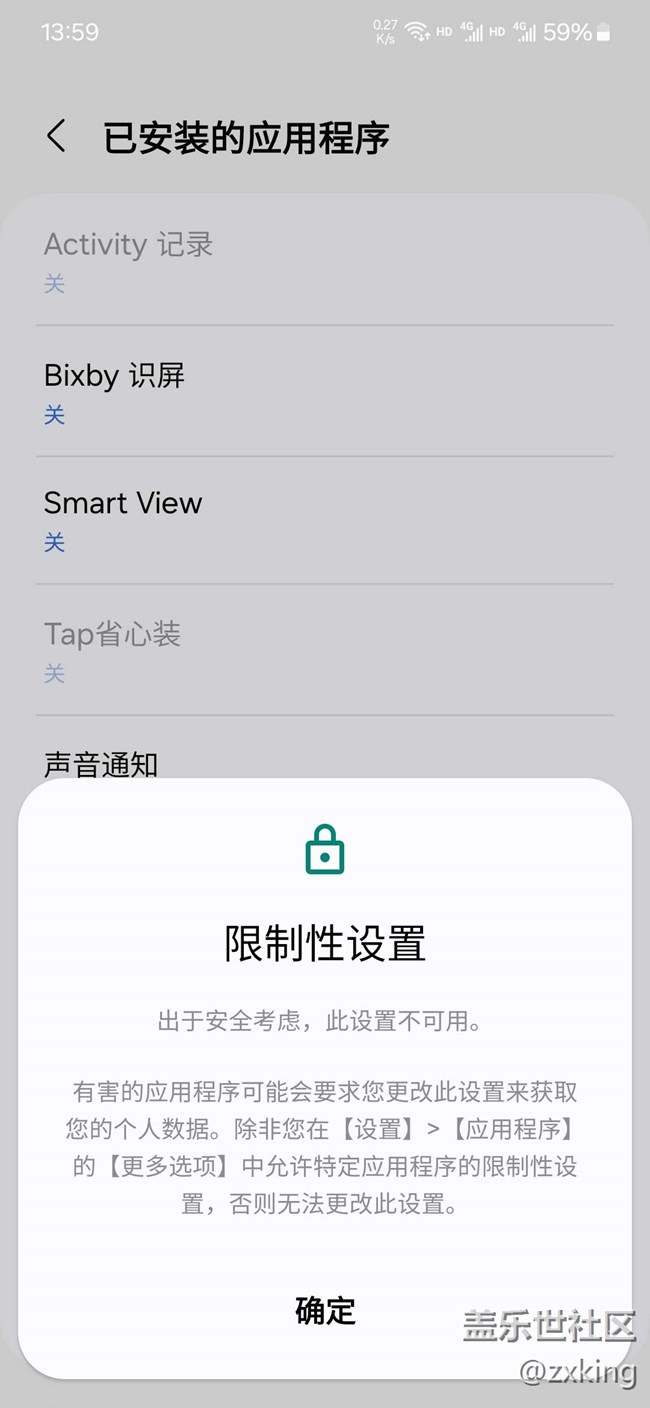Open the Tap省心装 row
Image resolution: width=650 pixels, height=1408 pixels.
325,651
